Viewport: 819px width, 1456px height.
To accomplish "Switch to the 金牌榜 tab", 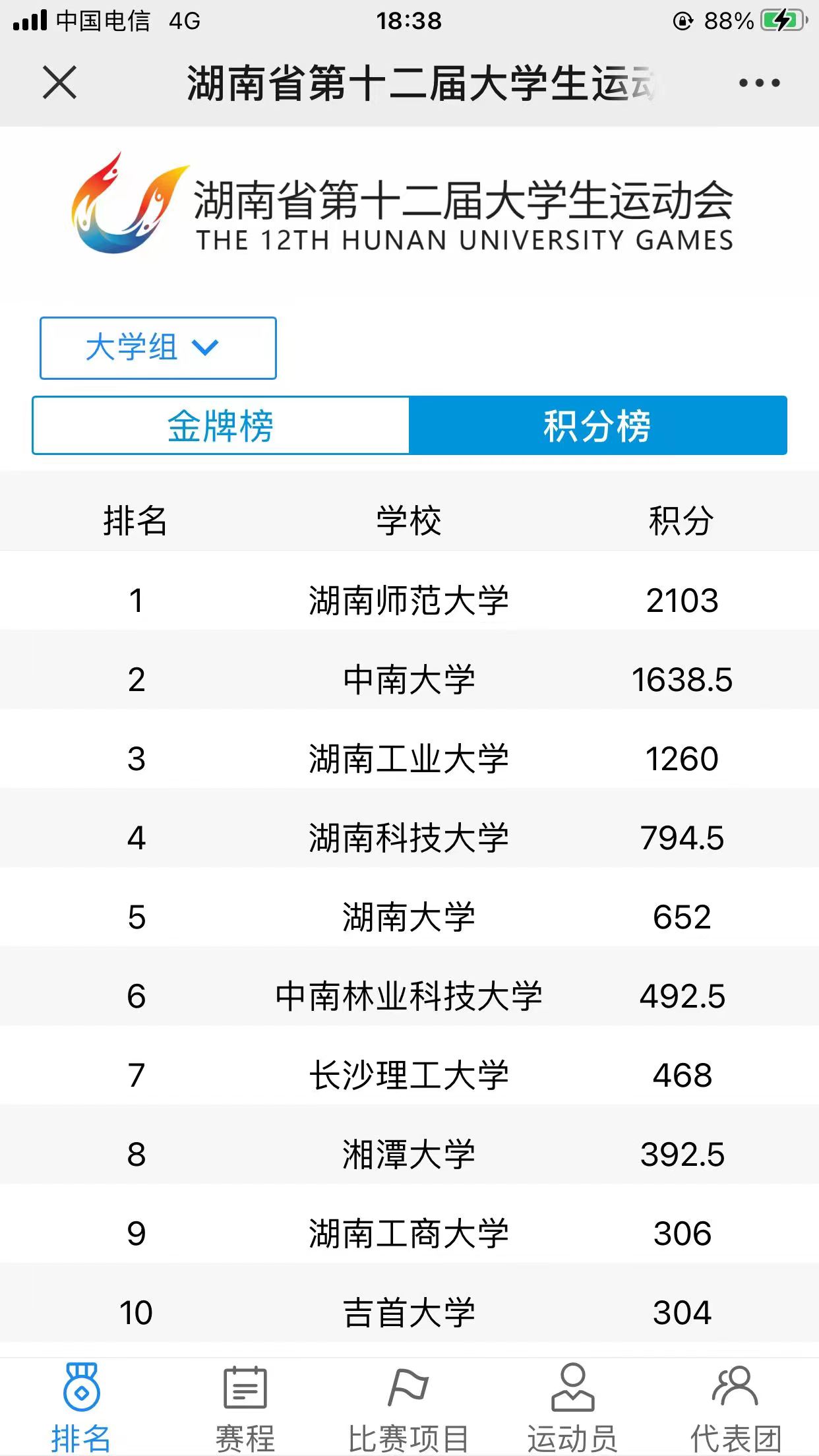I will (221, 425).
